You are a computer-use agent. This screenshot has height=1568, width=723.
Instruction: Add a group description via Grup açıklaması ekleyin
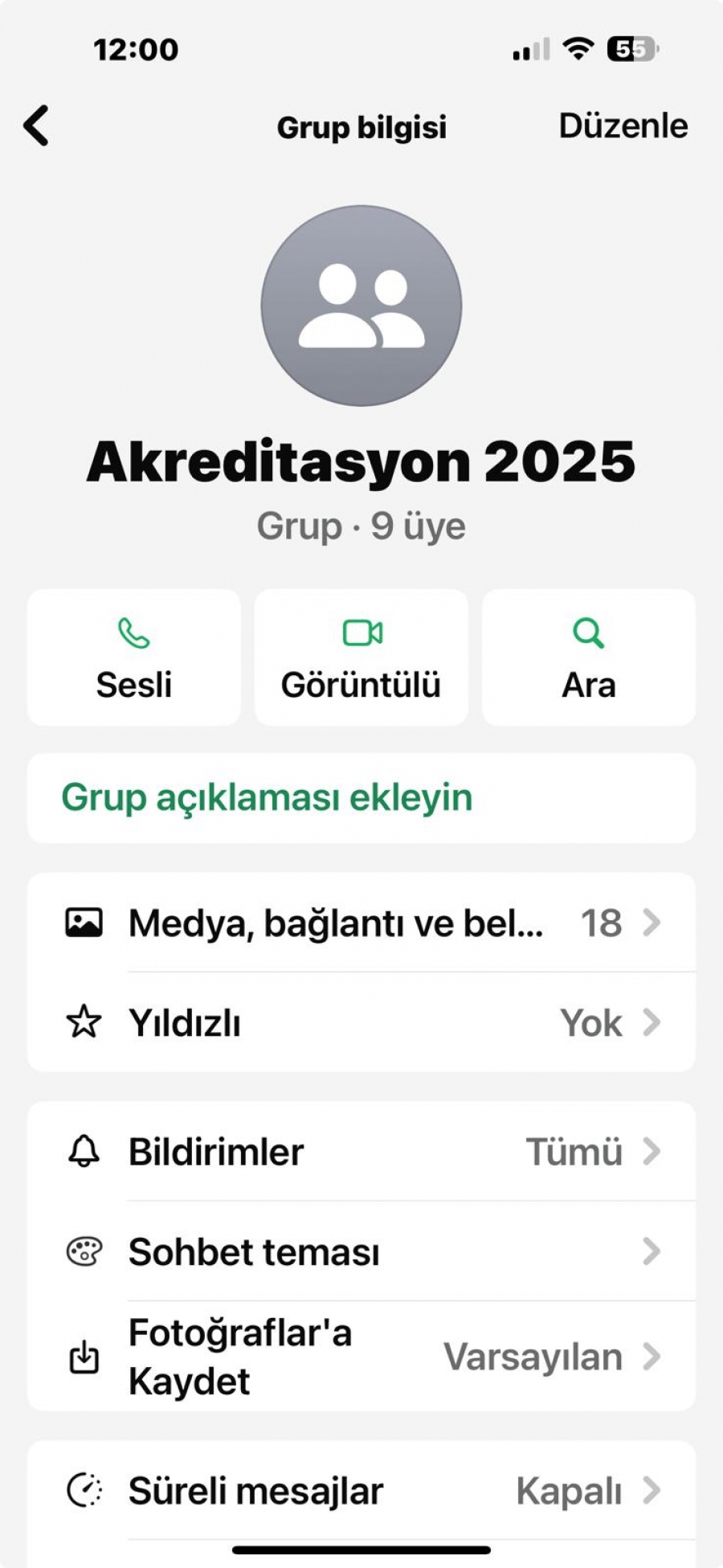point(361,798)
